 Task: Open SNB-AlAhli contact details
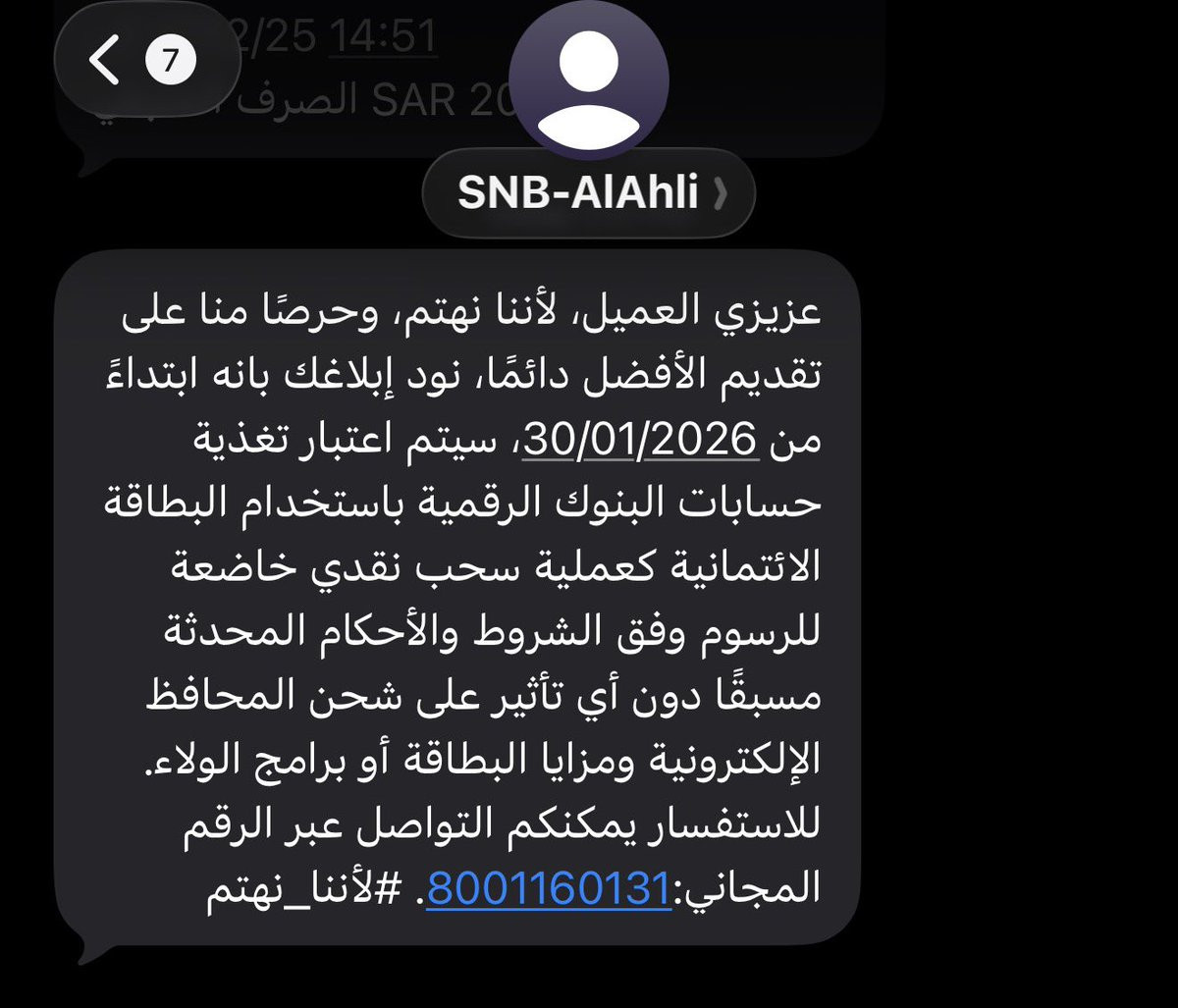[x=589, y=193]
